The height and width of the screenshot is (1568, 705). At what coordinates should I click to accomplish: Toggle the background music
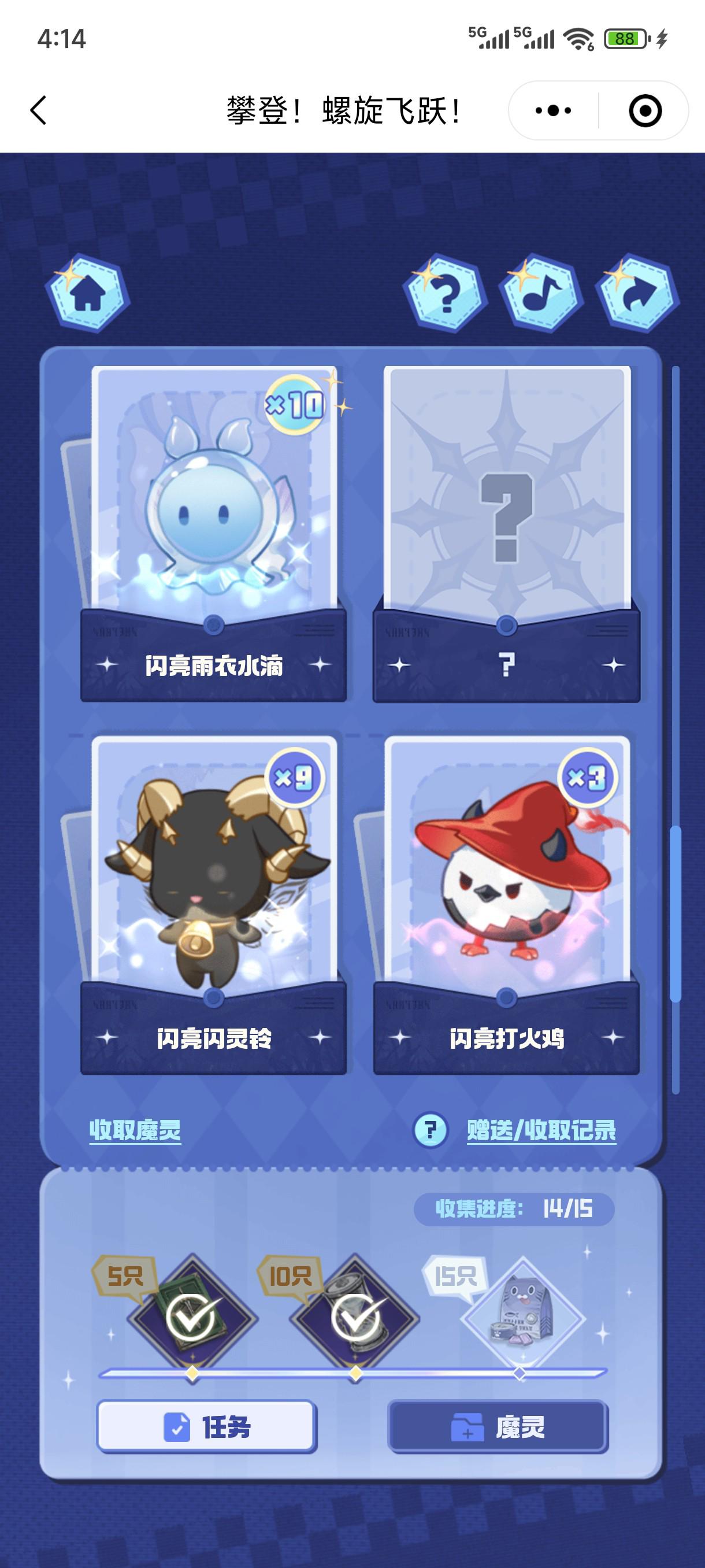point(540,294)
